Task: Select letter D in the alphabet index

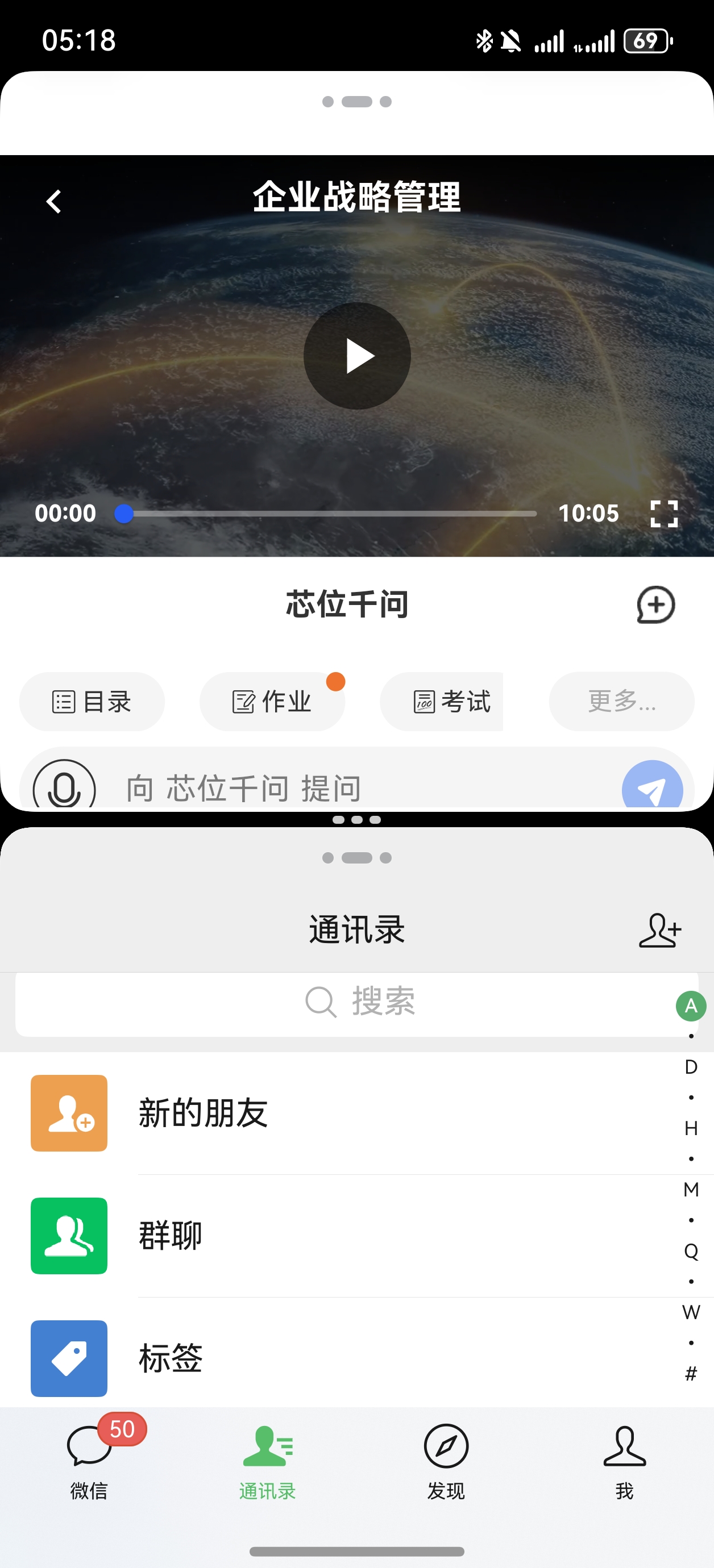Action: click(x=690, y=1066)
